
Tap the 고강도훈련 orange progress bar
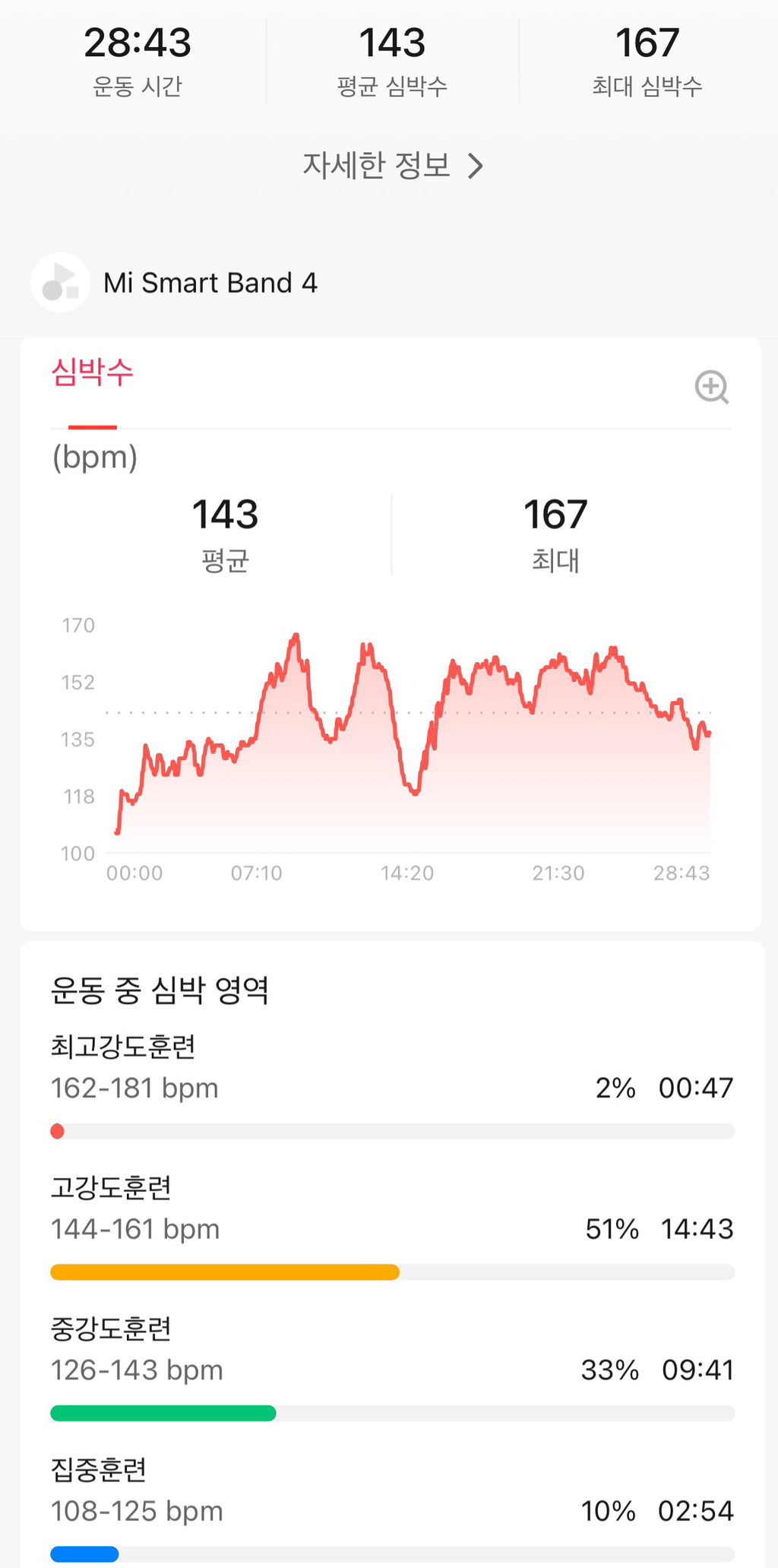[224, 1272]
